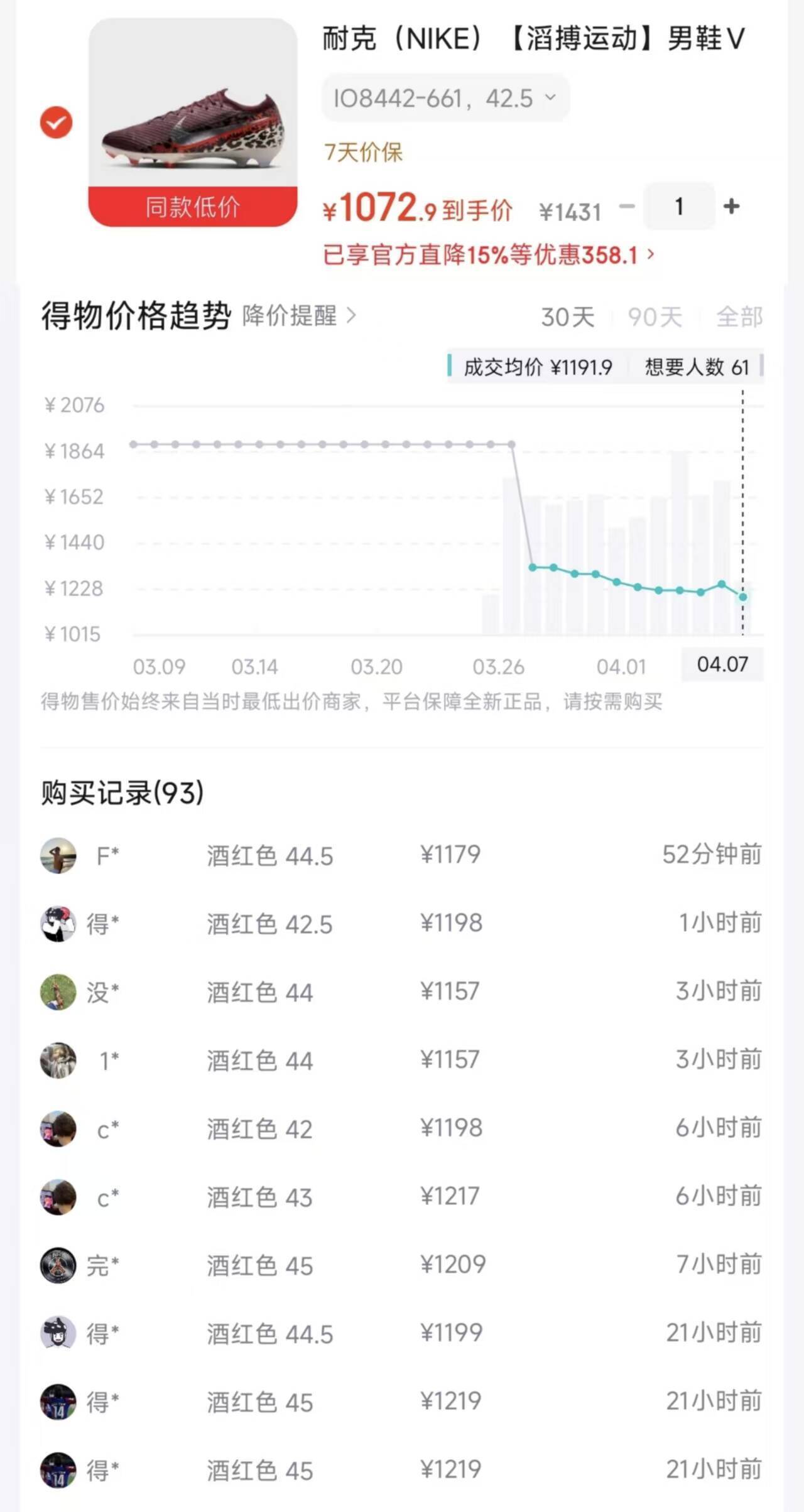The image size is (804, 1512).
Task: Decrease quantity with the minus button
Action: [626, 207]
